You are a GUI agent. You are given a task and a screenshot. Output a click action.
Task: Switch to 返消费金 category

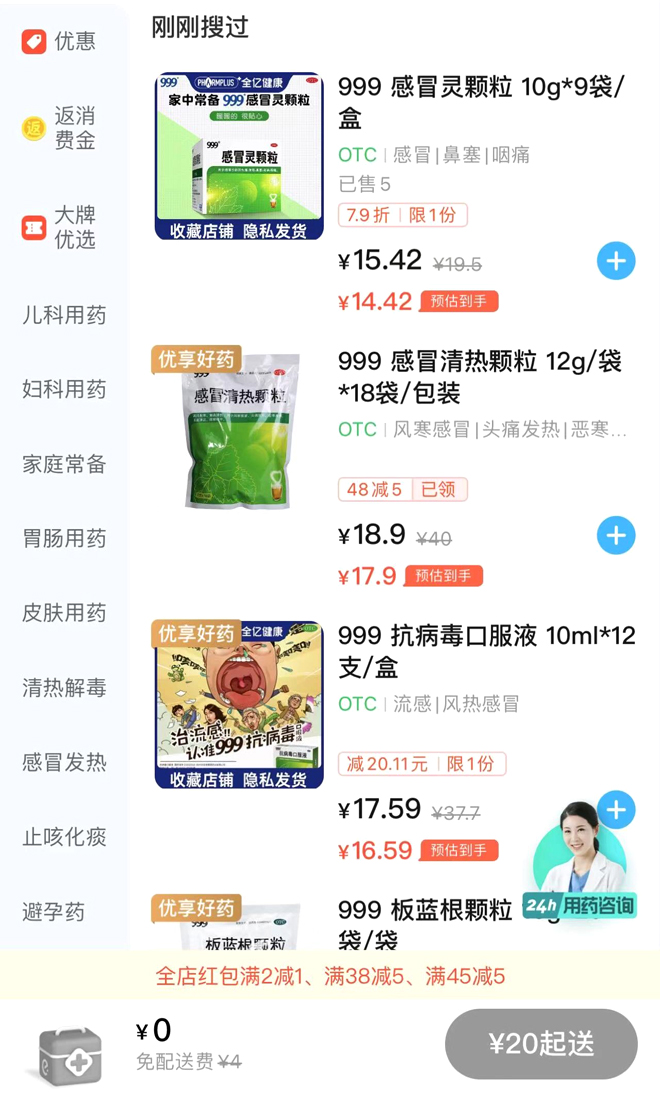click(x=60, y=128)
